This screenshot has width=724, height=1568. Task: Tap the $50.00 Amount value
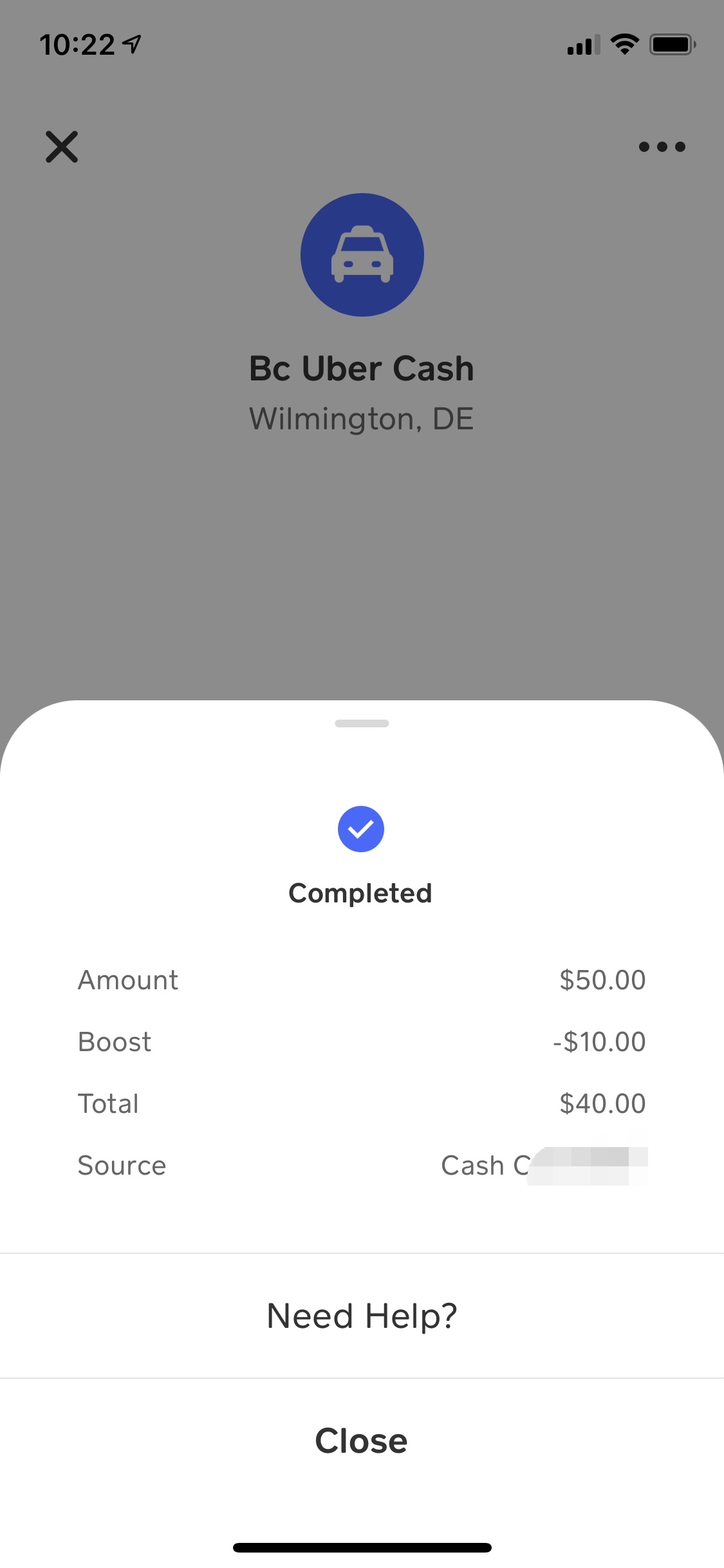click(x=602, y=980)
